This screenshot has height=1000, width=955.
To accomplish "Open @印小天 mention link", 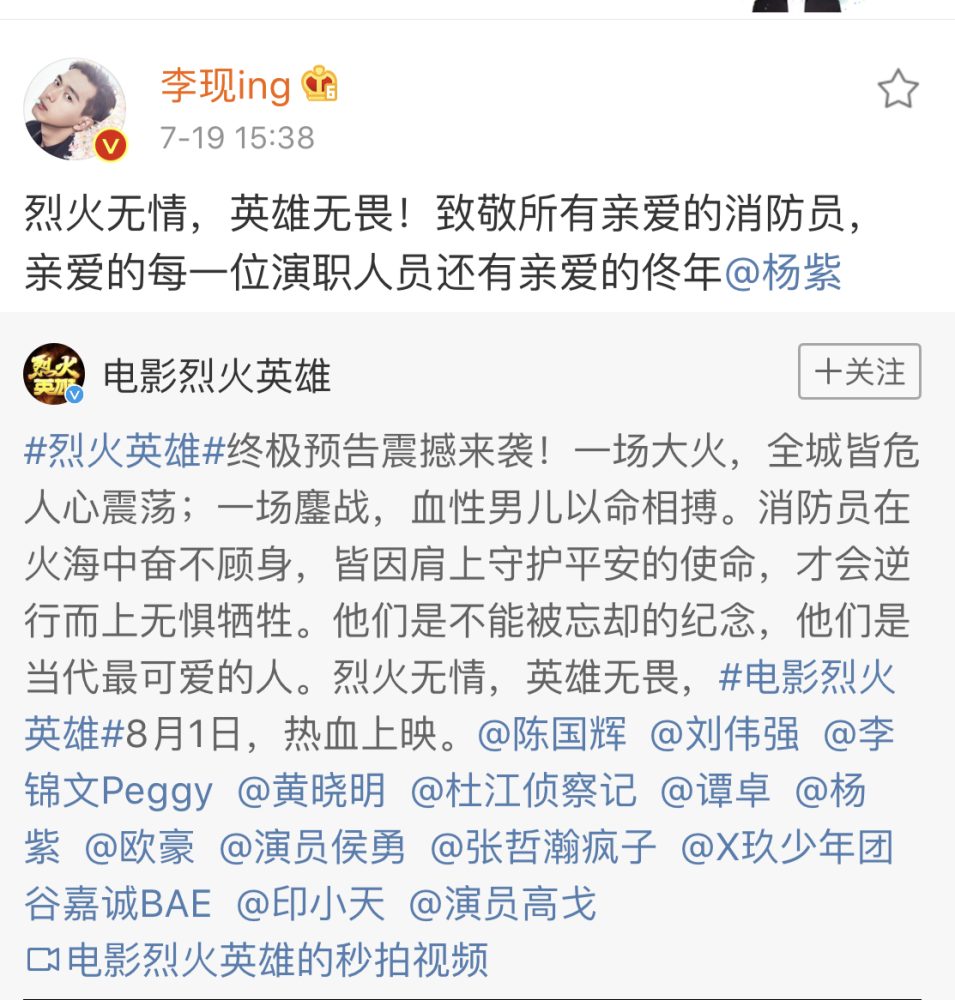I will click(310, 904).
